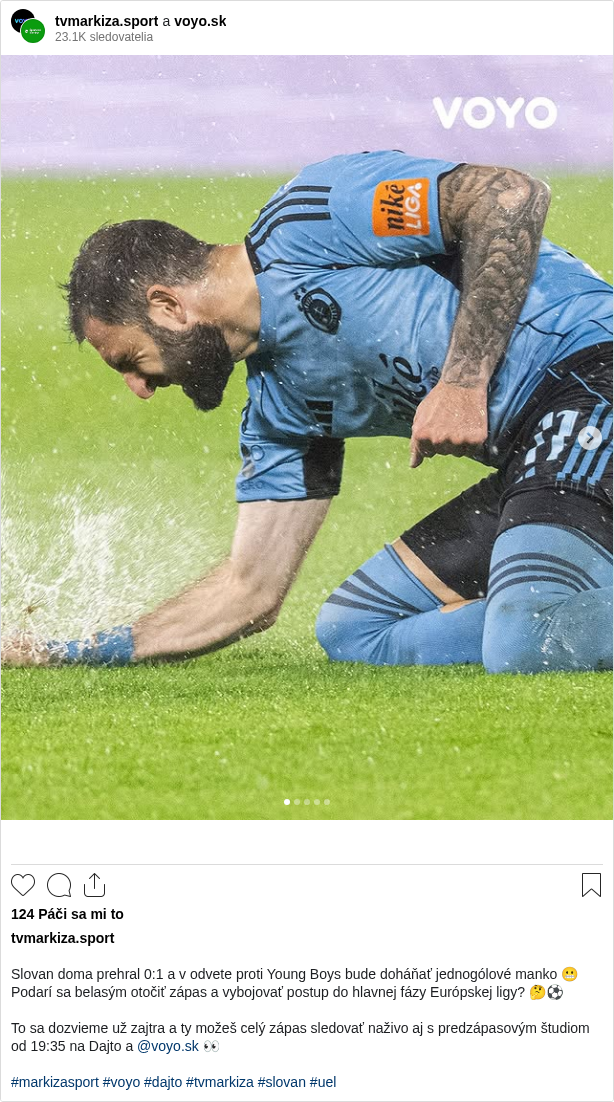The image size is (614, 1102).
Task: Tap the profile avatar in the header
Action: pyautogui.click(x=28, y=26)
